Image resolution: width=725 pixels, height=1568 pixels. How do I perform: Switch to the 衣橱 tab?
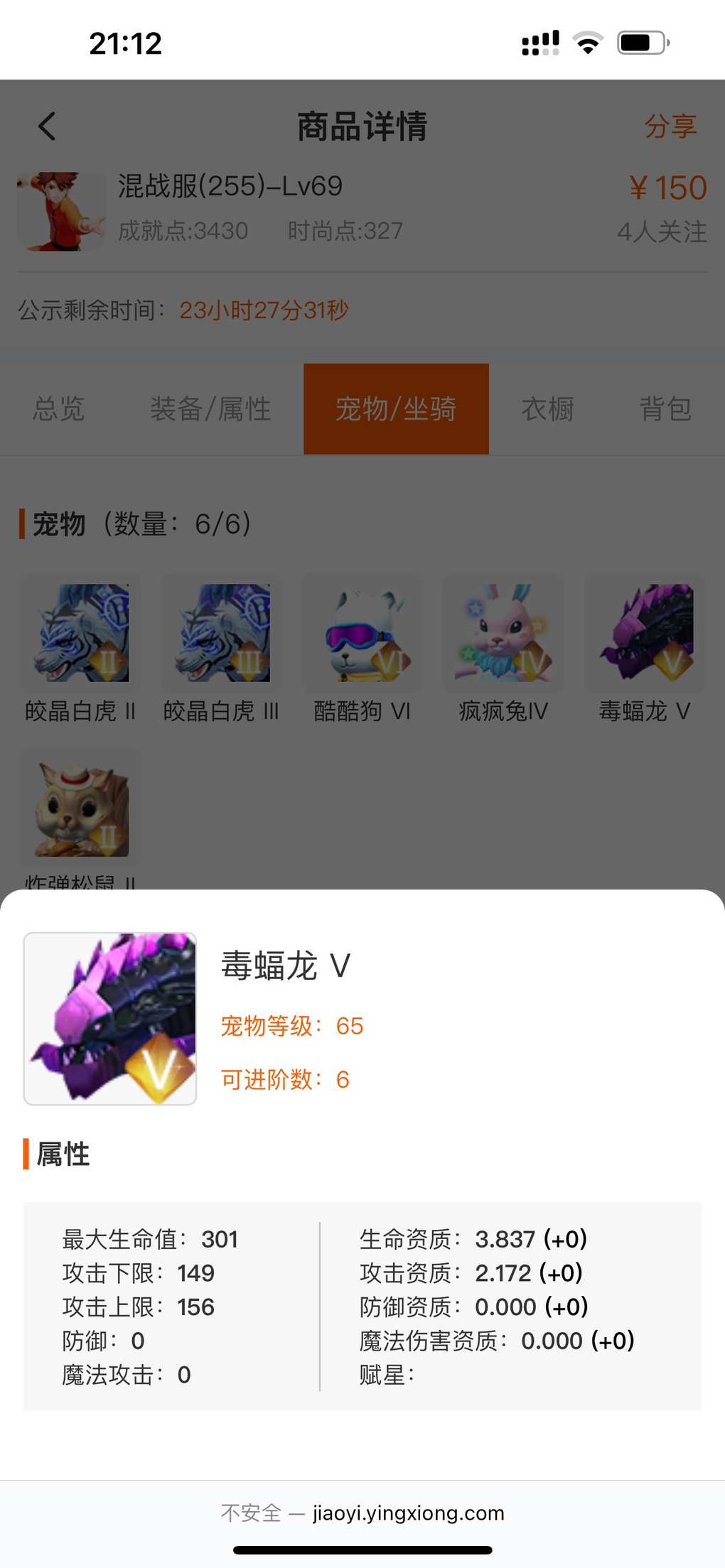coord(547,409)
